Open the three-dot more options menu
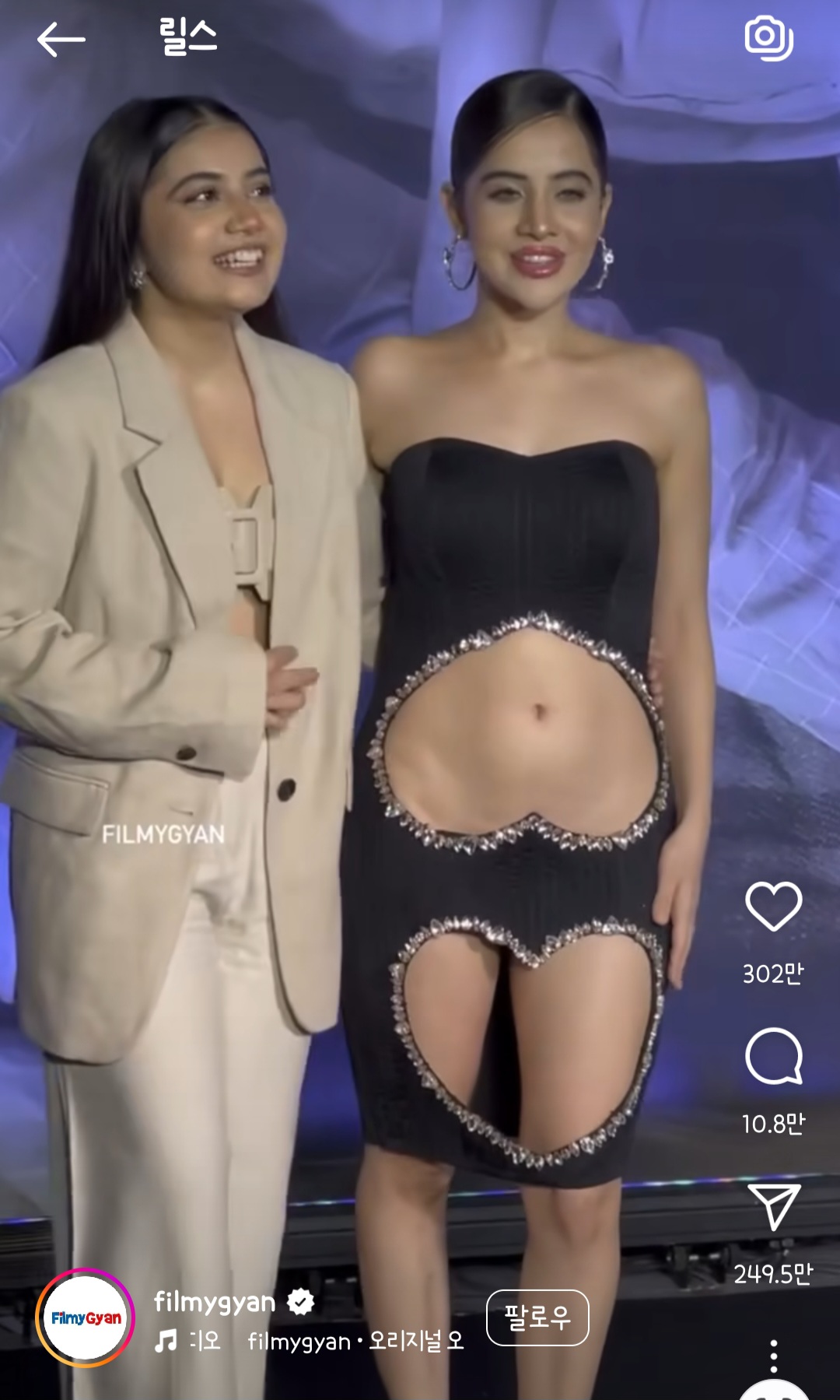The height and width of the screenshot is (1400, 840). (773, 1356)
